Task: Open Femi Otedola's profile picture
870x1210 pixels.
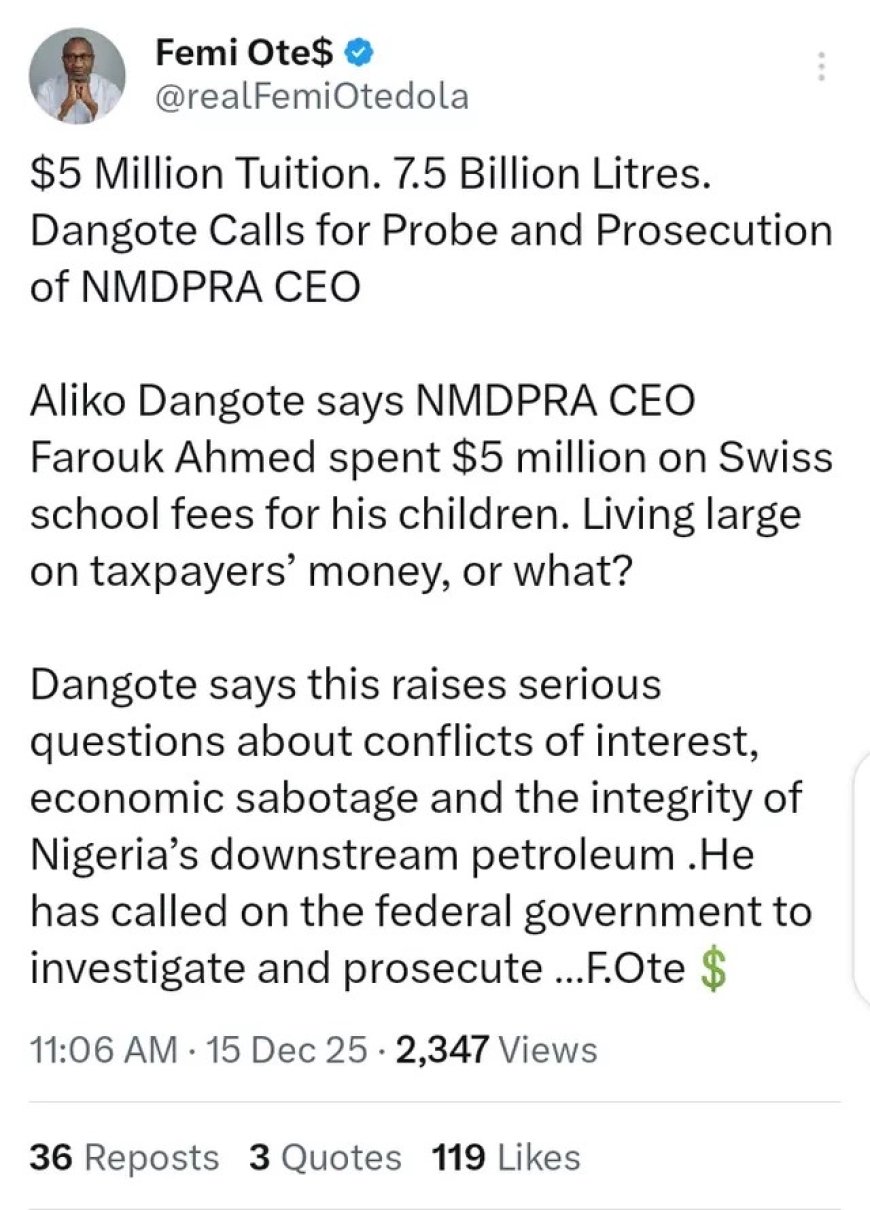Action: [x=77, y=76]
